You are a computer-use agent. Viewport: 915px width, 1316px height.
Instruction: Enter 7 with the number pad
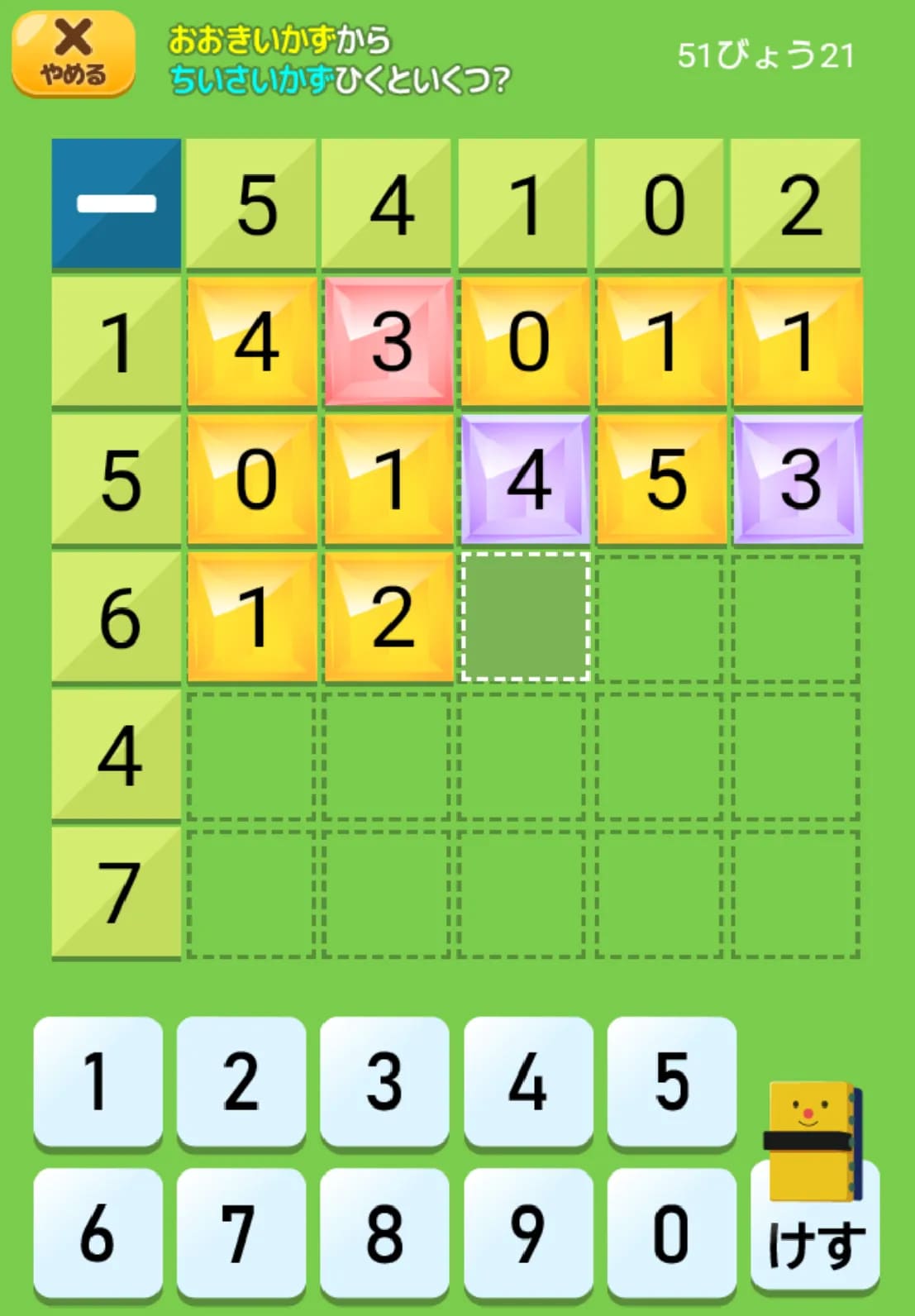[x=241, y=1233]
